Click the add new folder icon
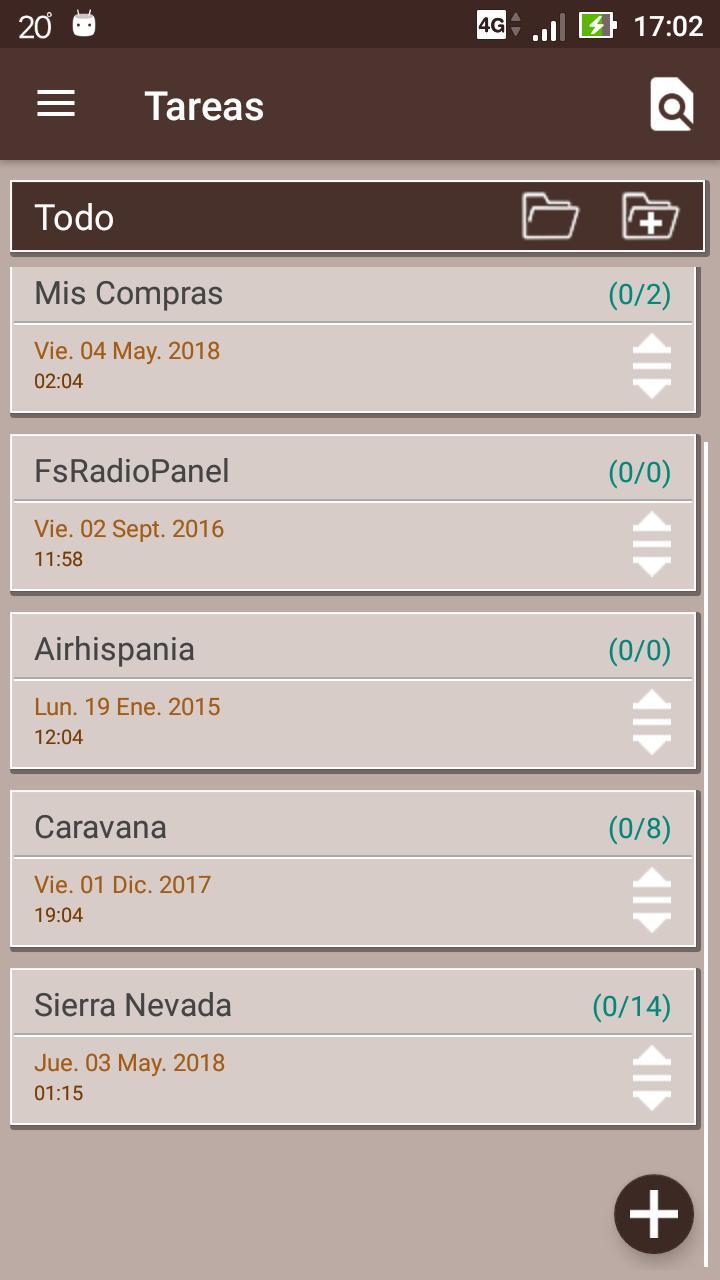This screenshot has height=1280, width=720. click(x=650, y=217)
